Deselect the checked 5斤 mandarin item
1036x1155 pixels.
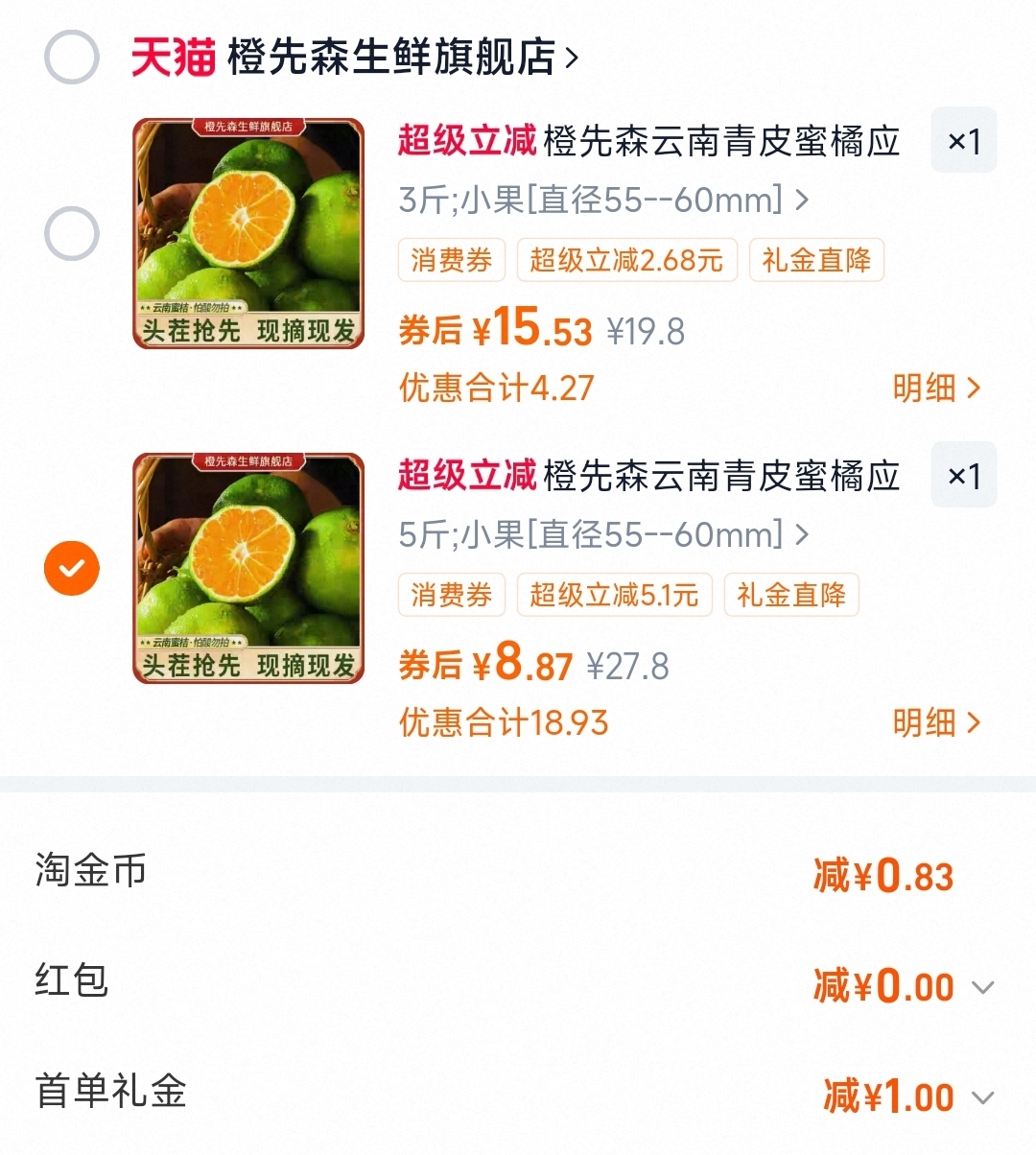pyautogui.click(x=71, y=568)
